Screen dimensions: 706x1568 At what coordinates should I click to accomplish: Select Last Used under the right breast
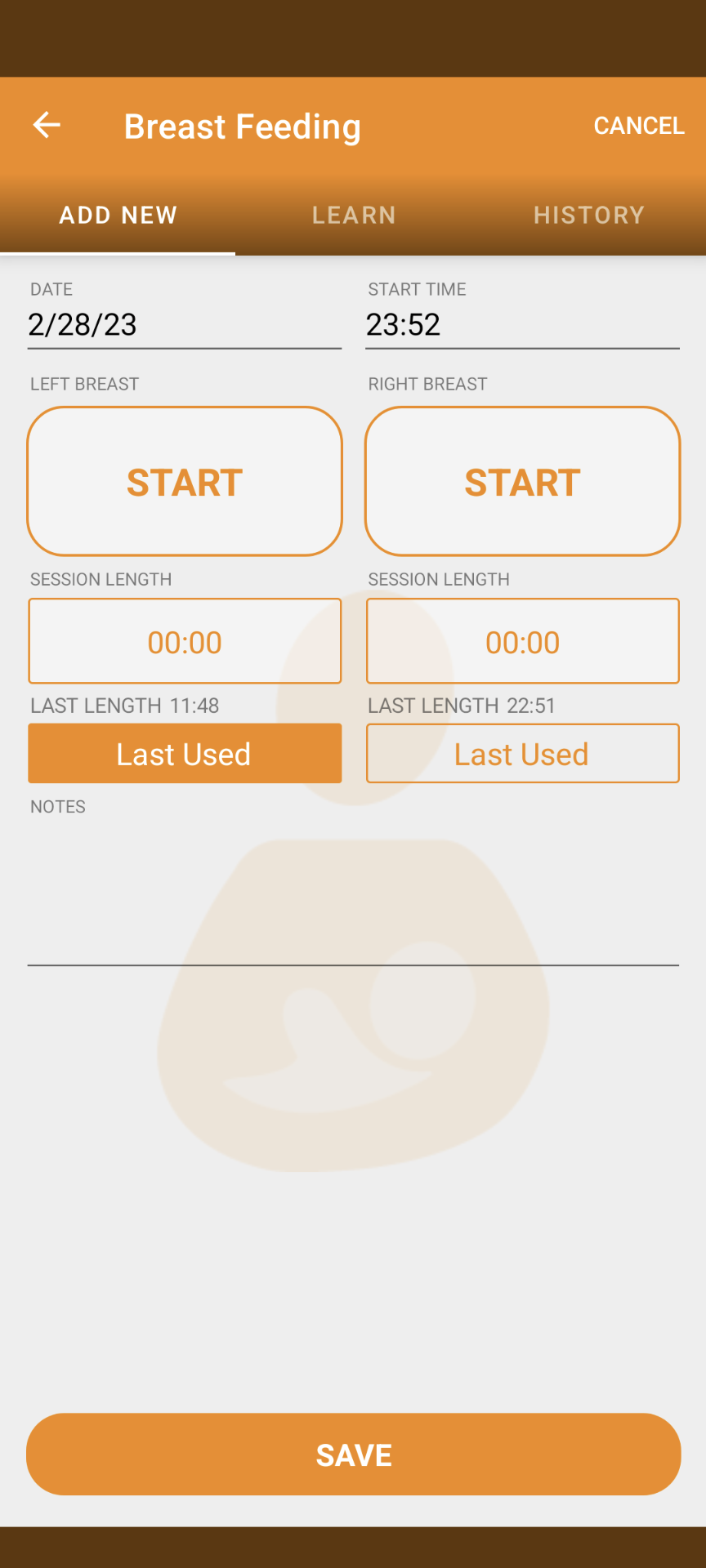[x=522, y=753]
